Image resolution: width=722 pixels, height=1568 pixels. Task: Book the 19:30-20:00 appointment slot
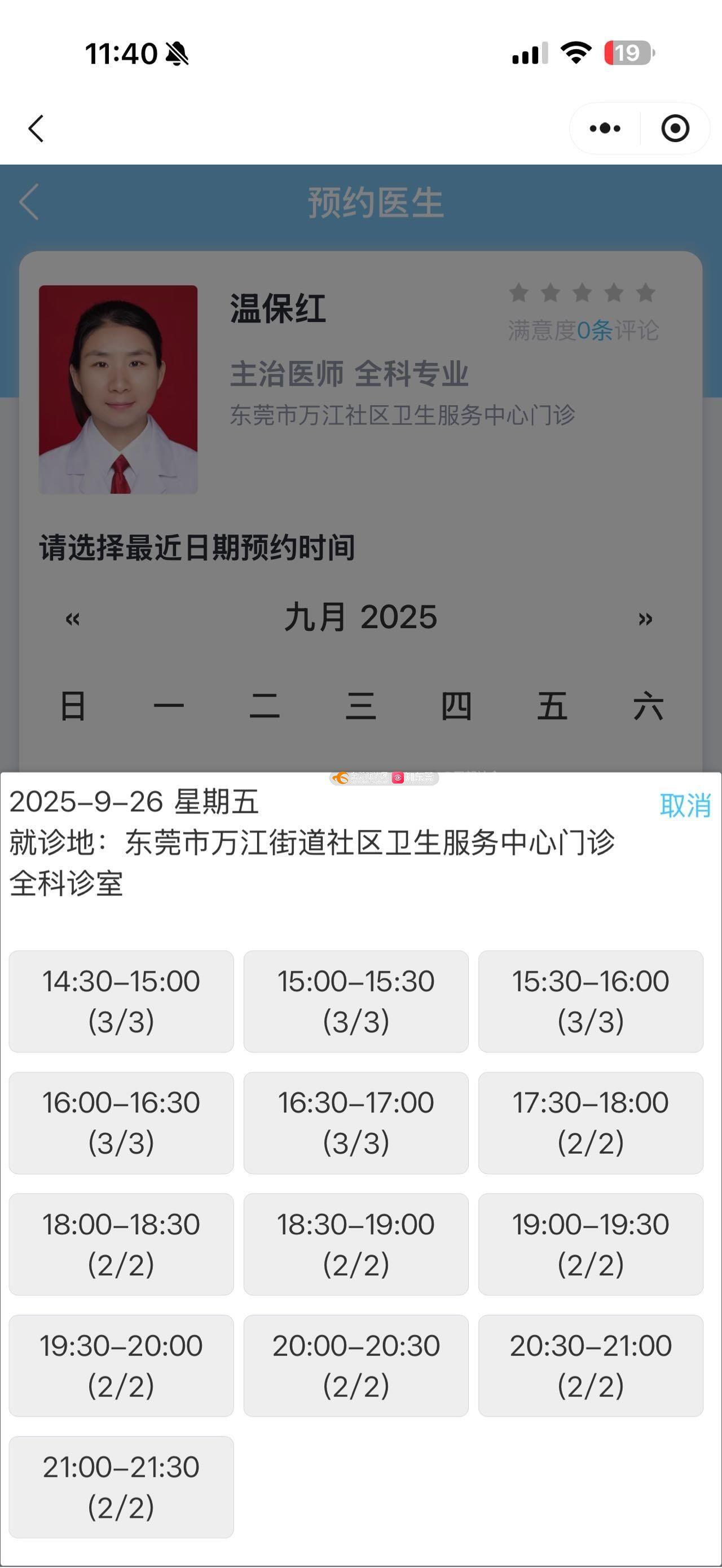point(121,1365)
